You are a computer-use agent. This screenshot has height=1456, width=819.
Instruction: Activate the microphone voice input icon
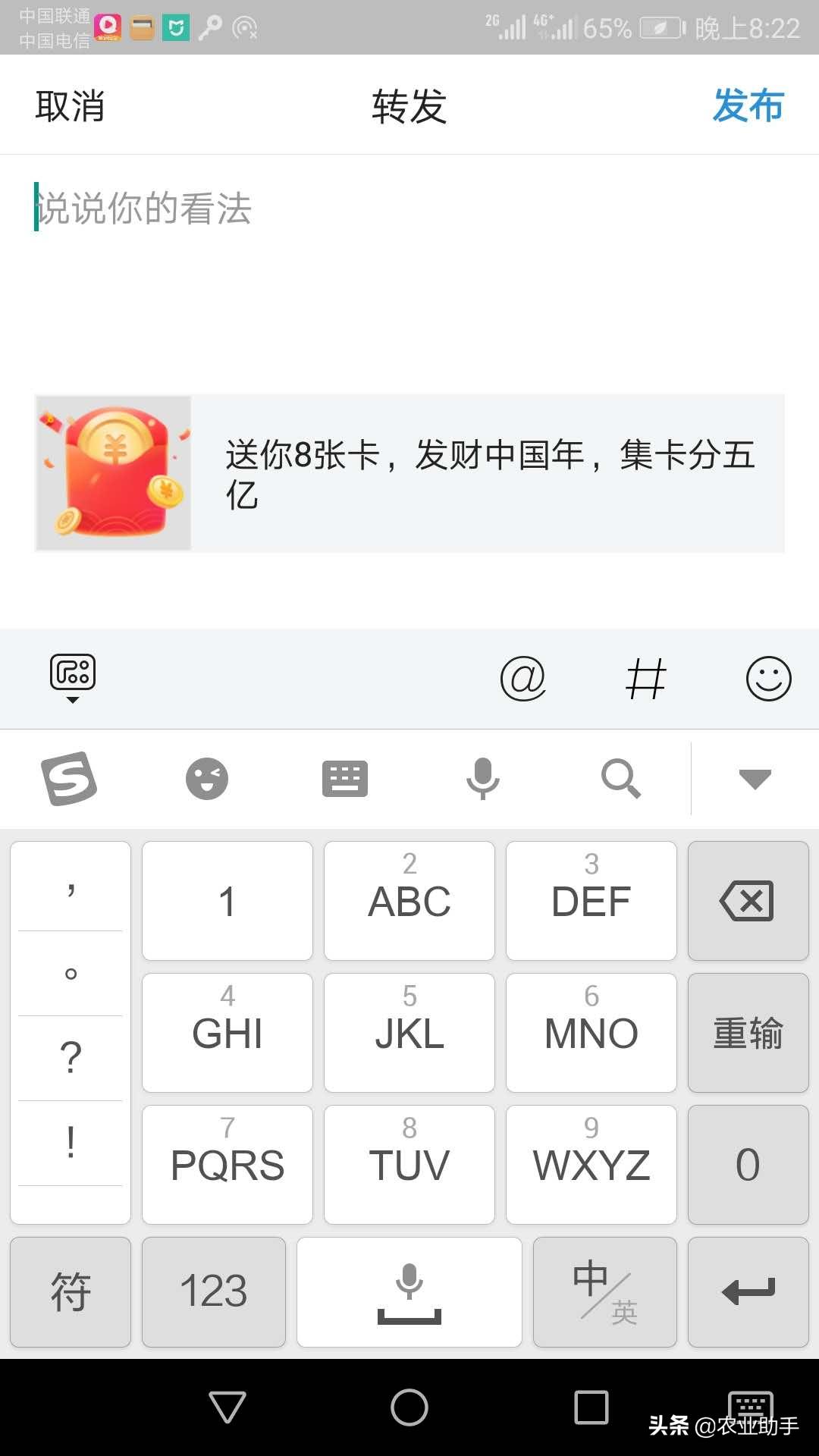pos(483,779)
